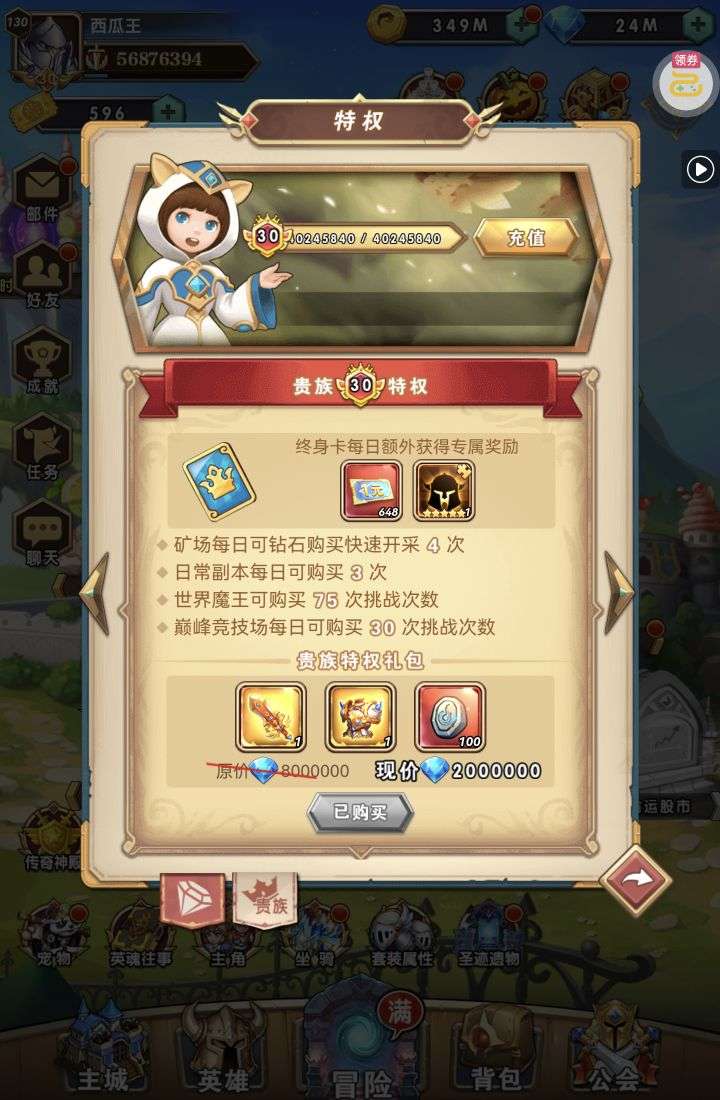720x1100 pixels.
Task: Tap the 已购买 button
Action: click(360, 813)
